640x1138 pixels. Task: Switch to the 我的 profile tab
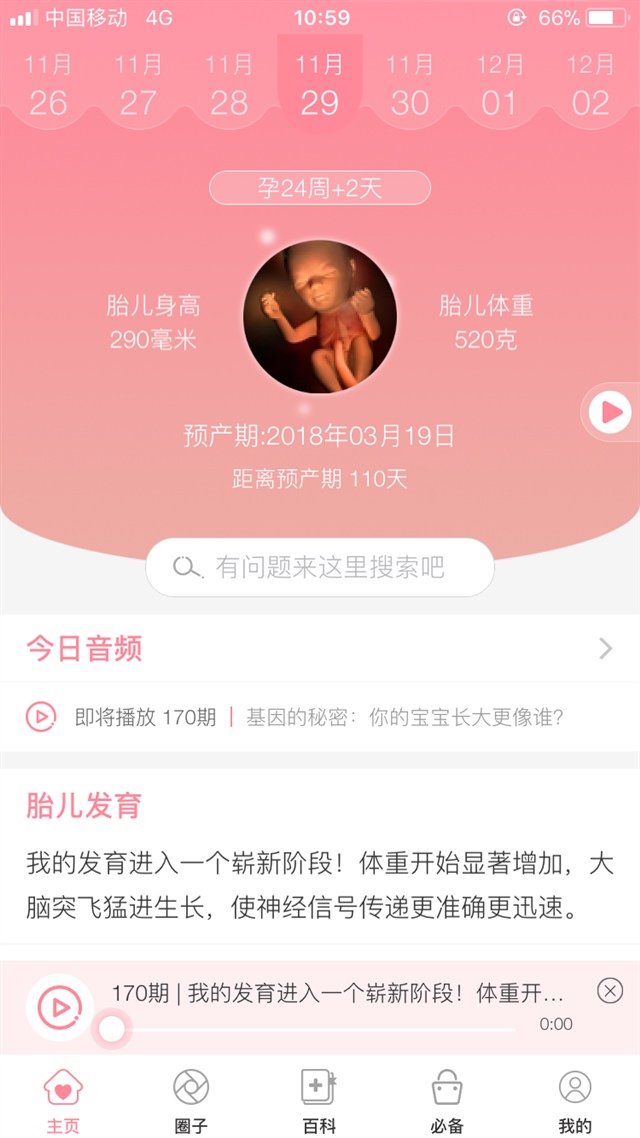click(x=575, y=1097)
